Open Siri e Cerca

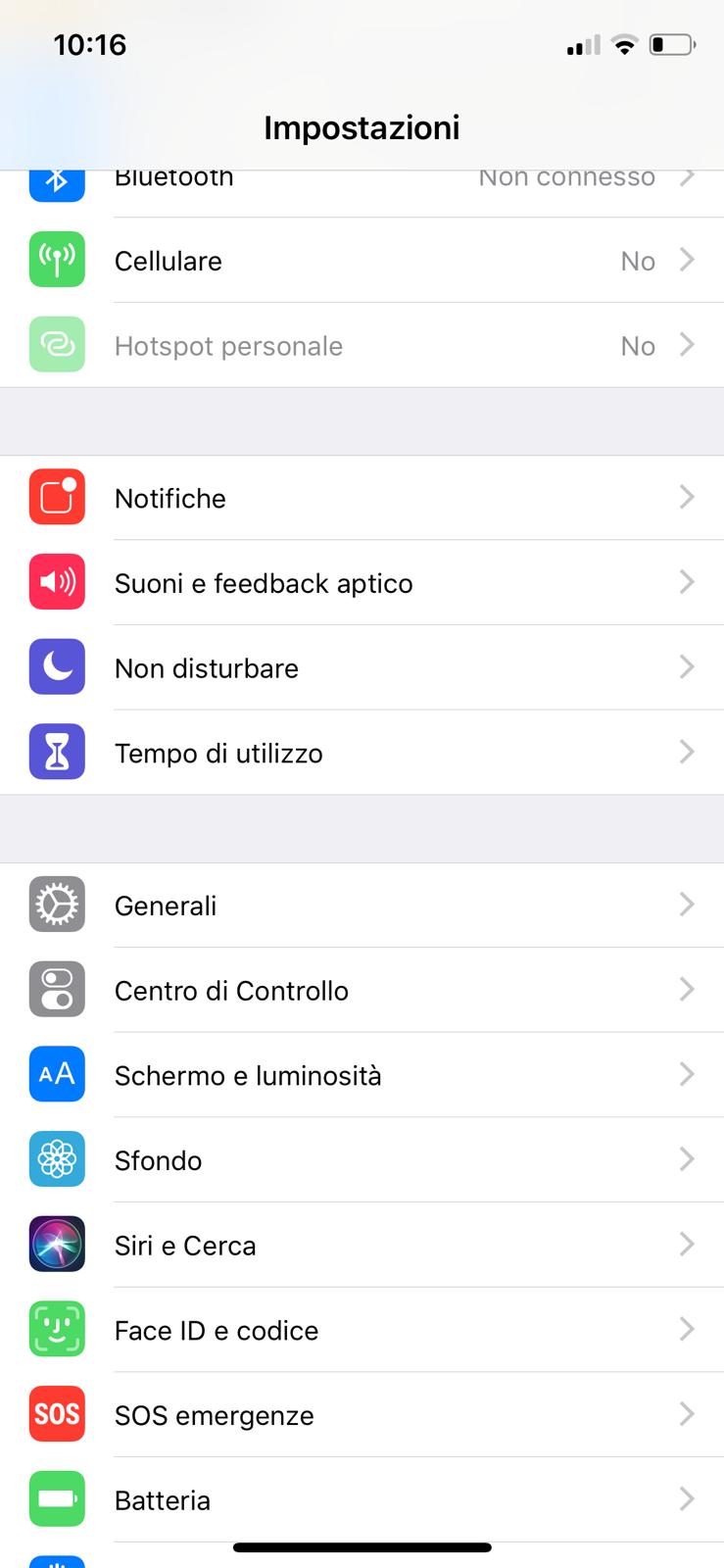362,1246
